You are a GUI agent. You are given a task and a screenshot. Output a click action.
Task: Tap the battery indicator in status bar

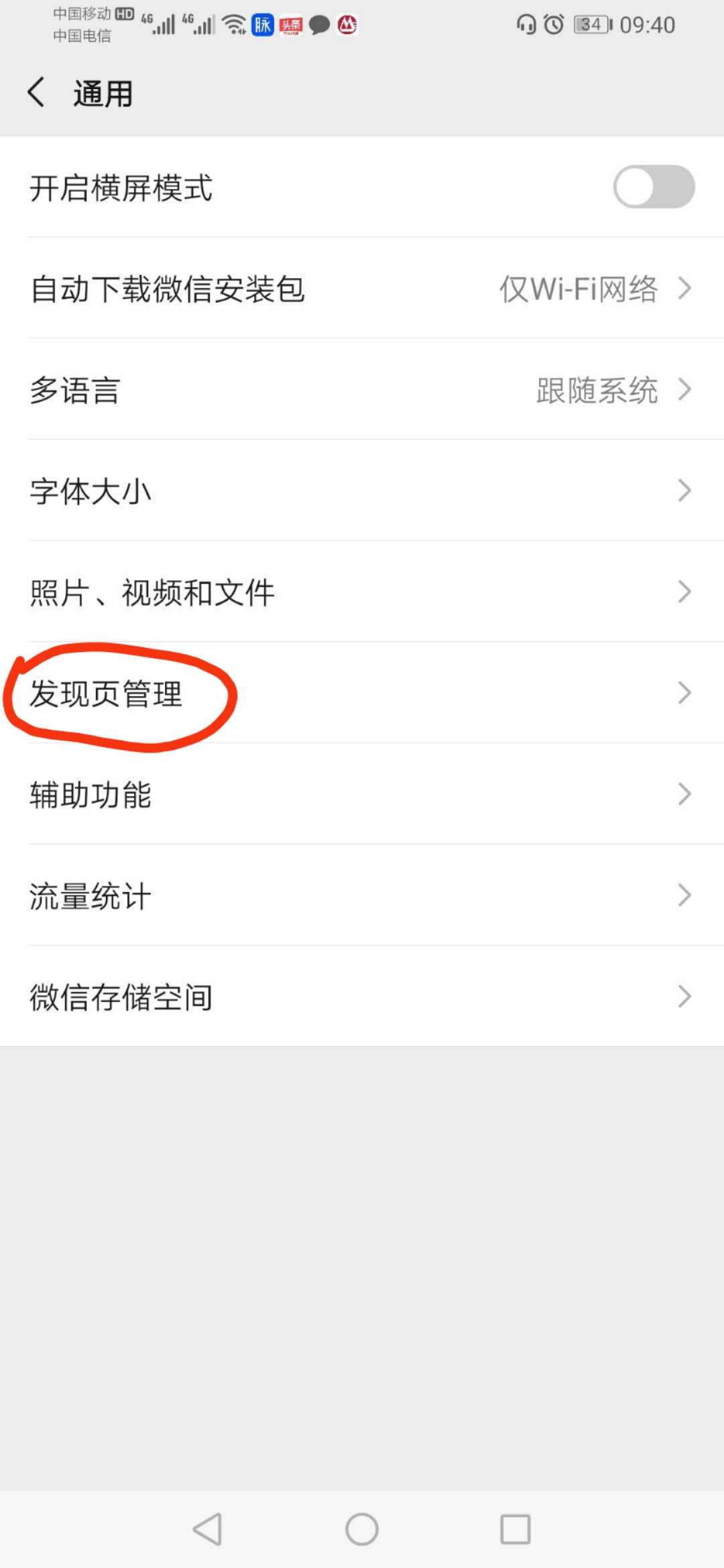coord(590,25)
